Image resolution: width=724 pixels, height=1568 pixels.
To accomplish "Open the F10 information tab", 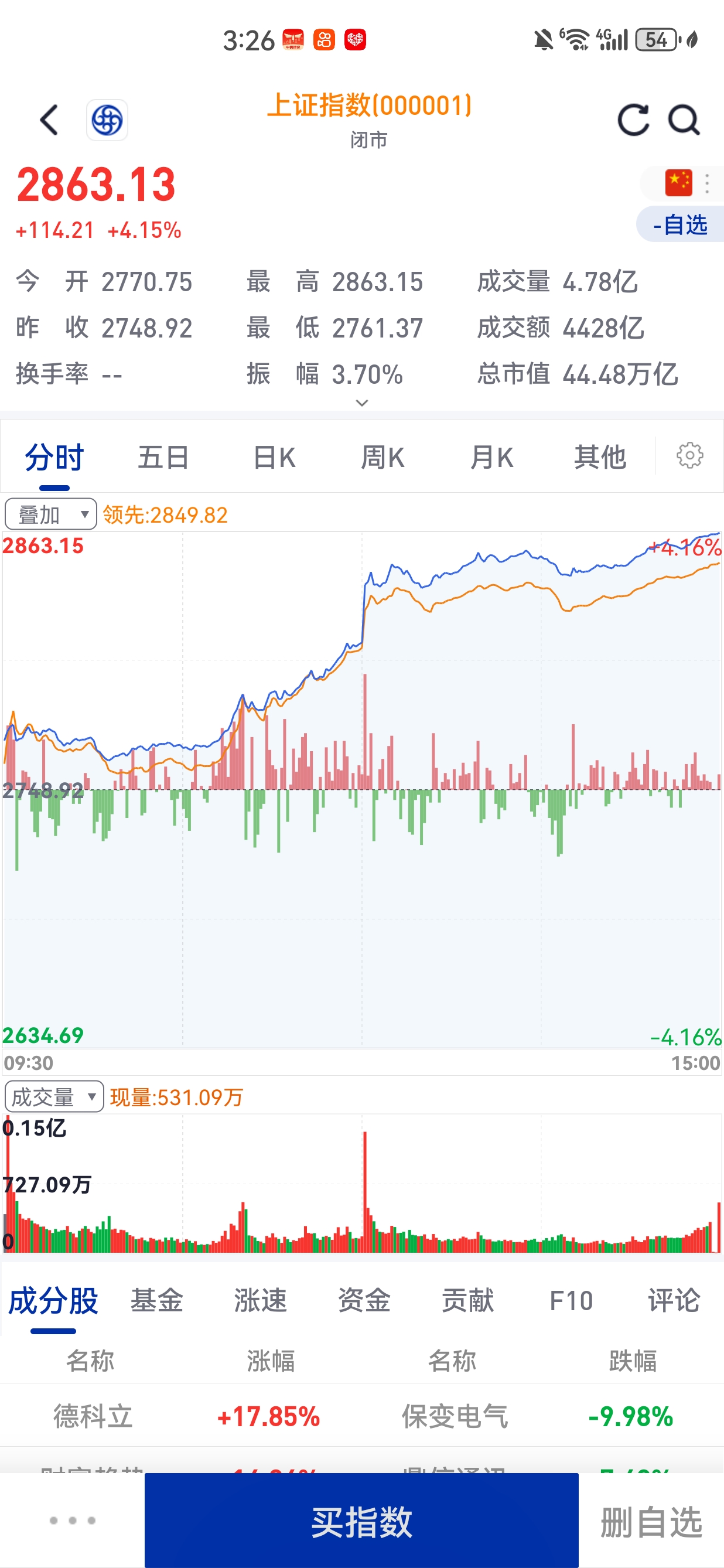I will [x=571, y=1300].
